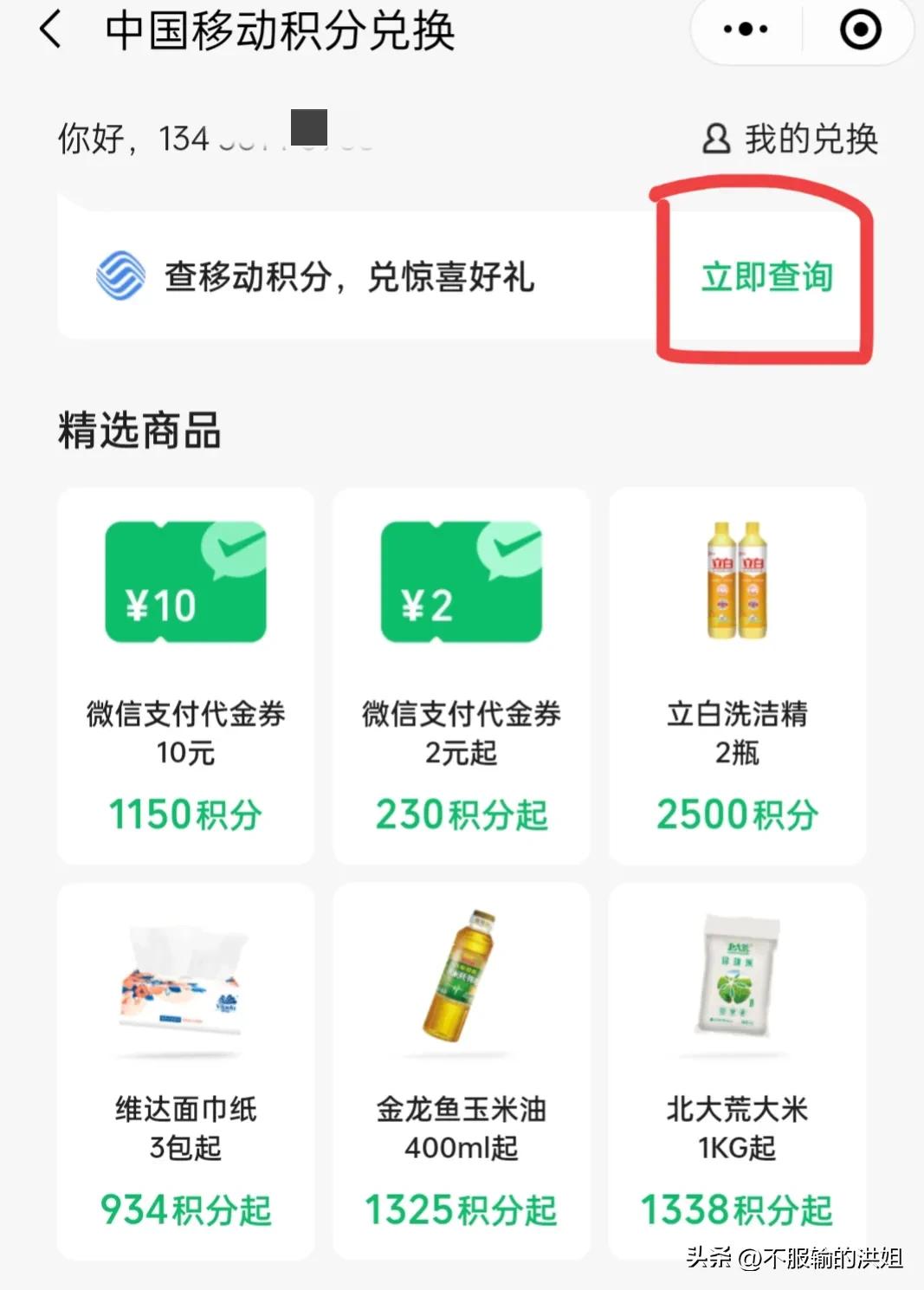Tap the 2500 积分 price label
924x1290 pixels.
737,813
